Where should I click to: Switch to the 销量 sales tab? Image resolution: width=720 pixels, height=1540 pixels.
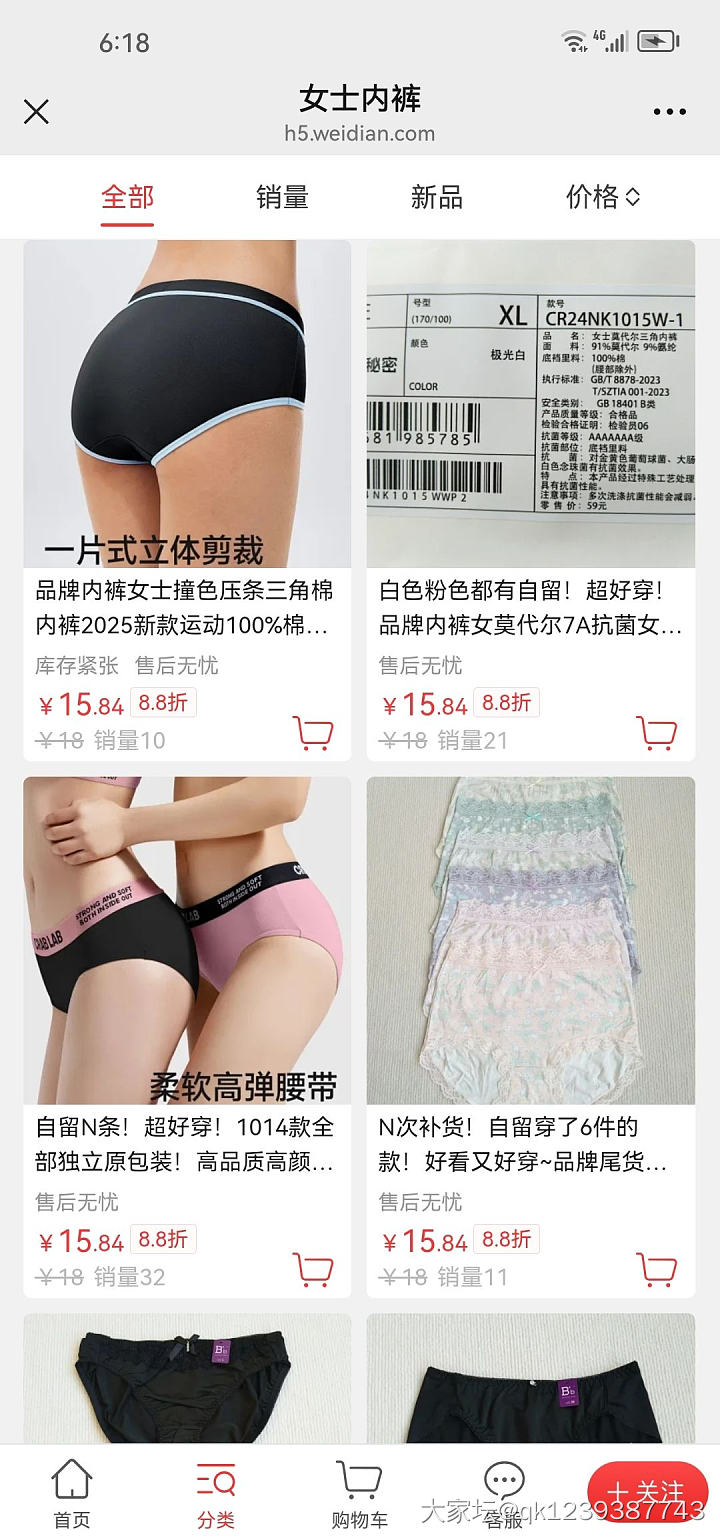[281, 197]
